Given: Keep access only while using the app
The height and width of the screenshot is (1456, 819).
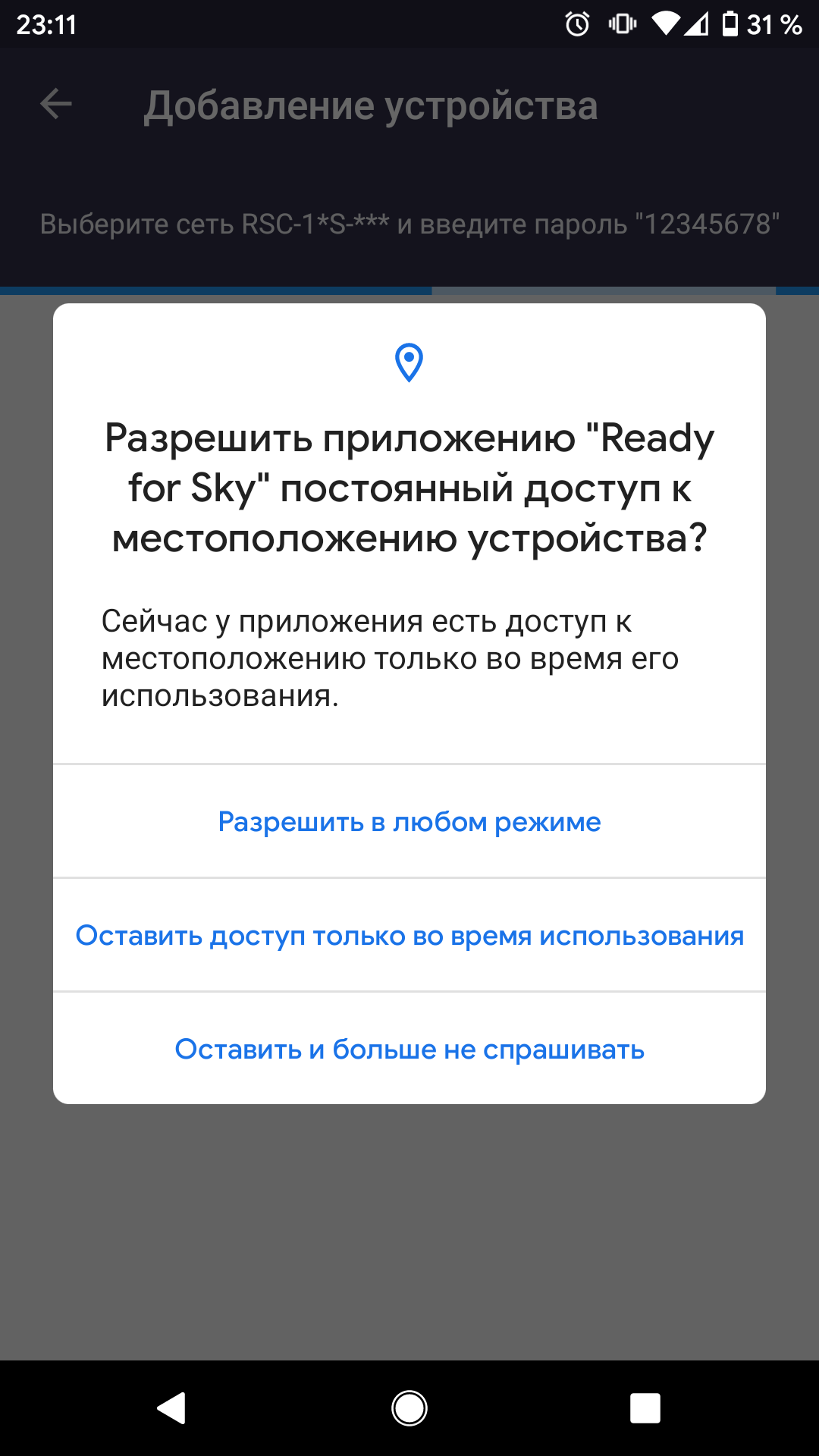Looking at the screenshot, I should [x=409, y=936].
